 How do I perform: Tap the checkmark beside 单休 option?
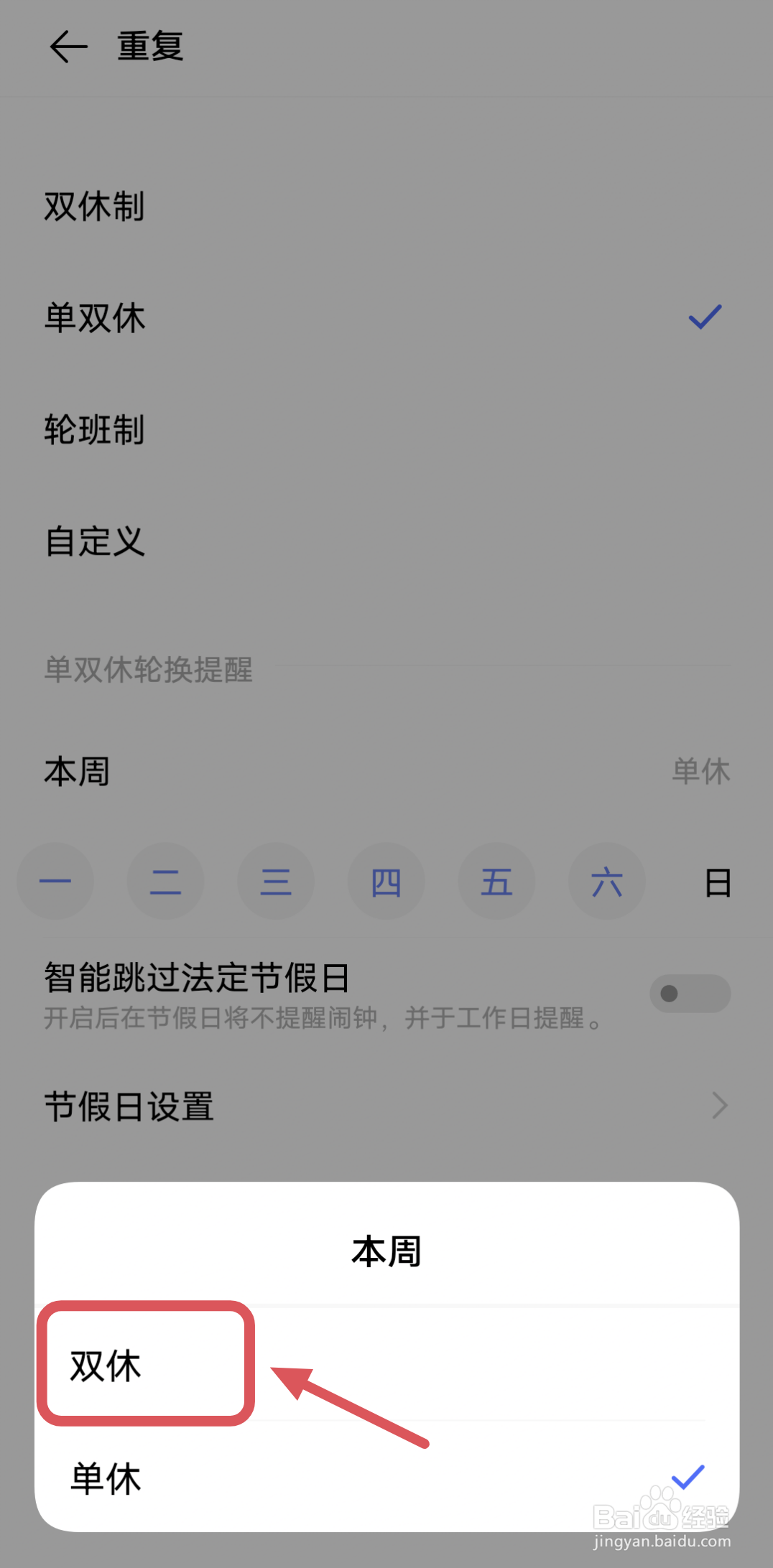[x=688, y=1476]
